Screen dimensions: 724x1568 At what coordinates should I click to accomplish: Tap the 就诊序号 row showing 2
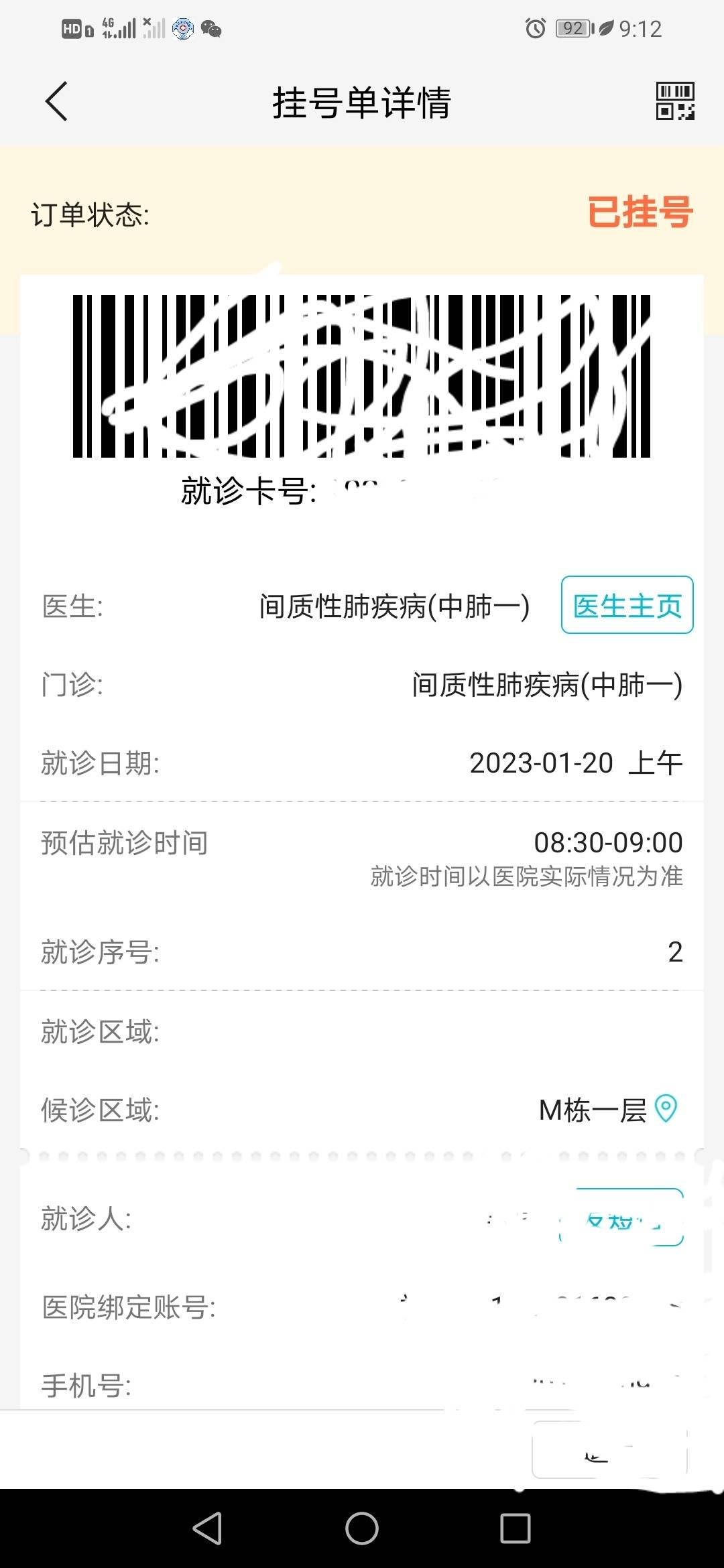(362, 952)
